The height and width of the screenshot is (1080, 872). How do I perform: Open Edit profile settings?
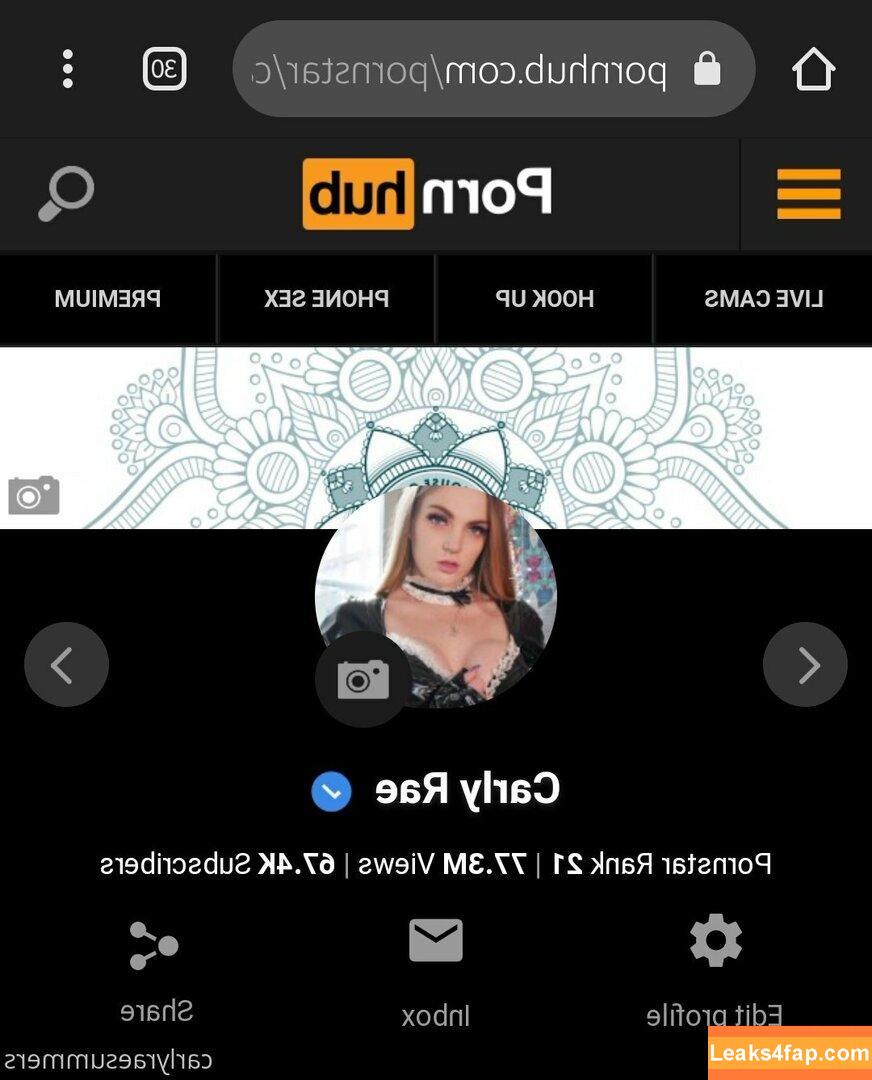(715, 968)
